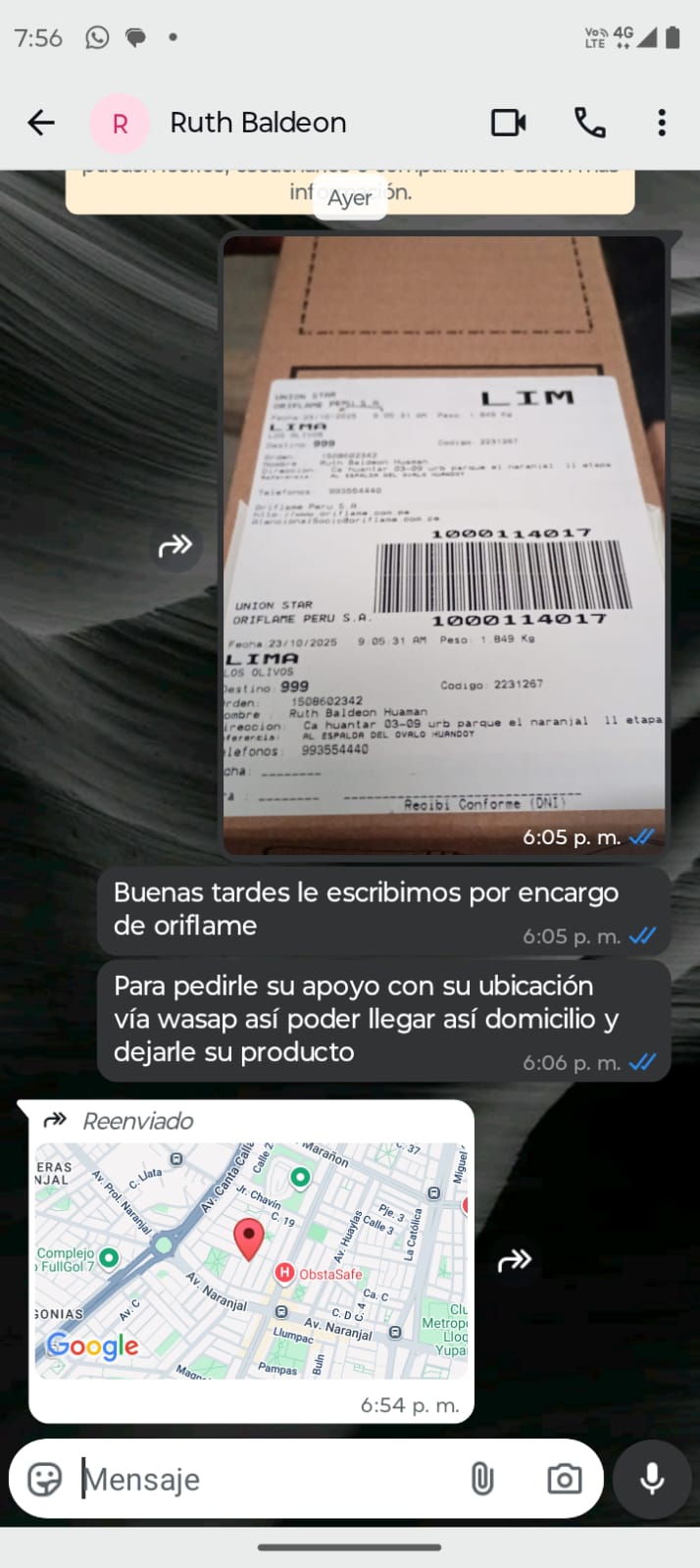Go back from Ruth Baldeon's chat
Image resolution: width=700 pixels, height=1568 pixels.
(41, 123)
